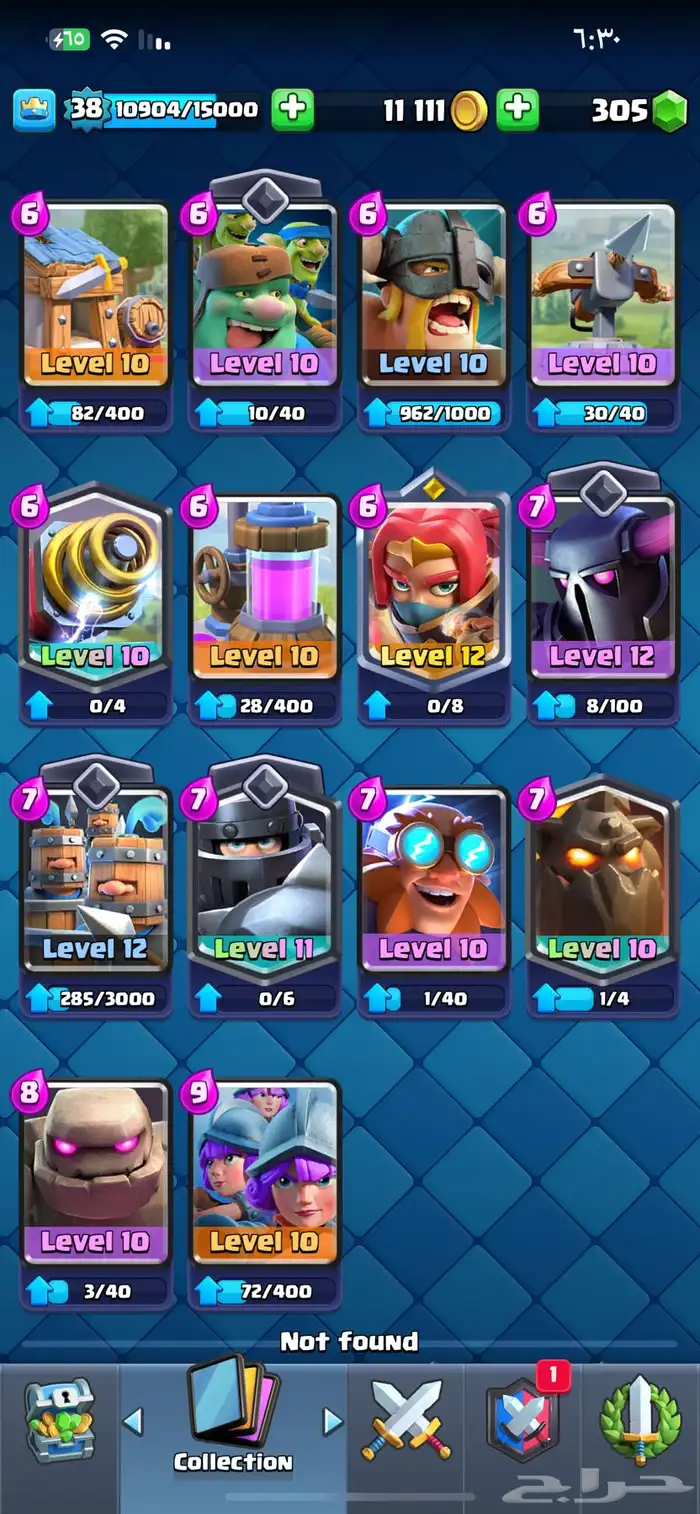Tap the plus button beside gold coins
The image size is (700, 1514).
coord(517,110)
